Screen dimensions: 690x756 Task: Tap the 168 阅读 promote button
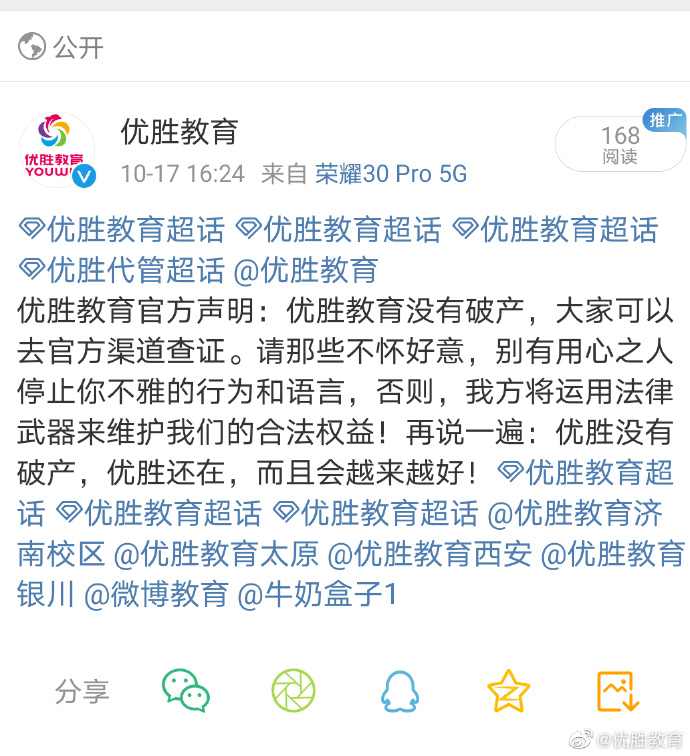tap(620, 145)
